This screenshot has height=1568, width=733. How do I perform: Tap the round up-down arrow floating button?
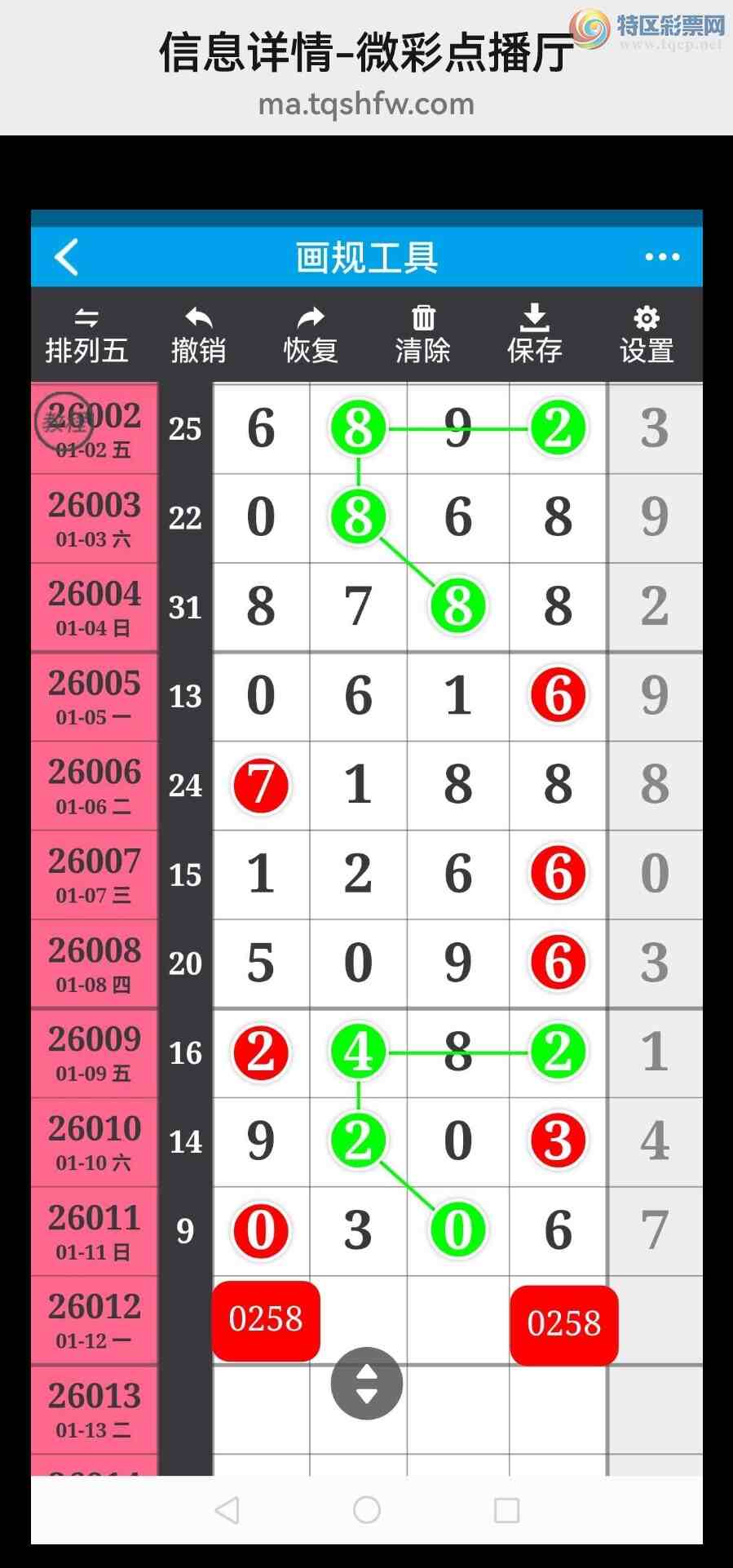[x=367, y=1383]
